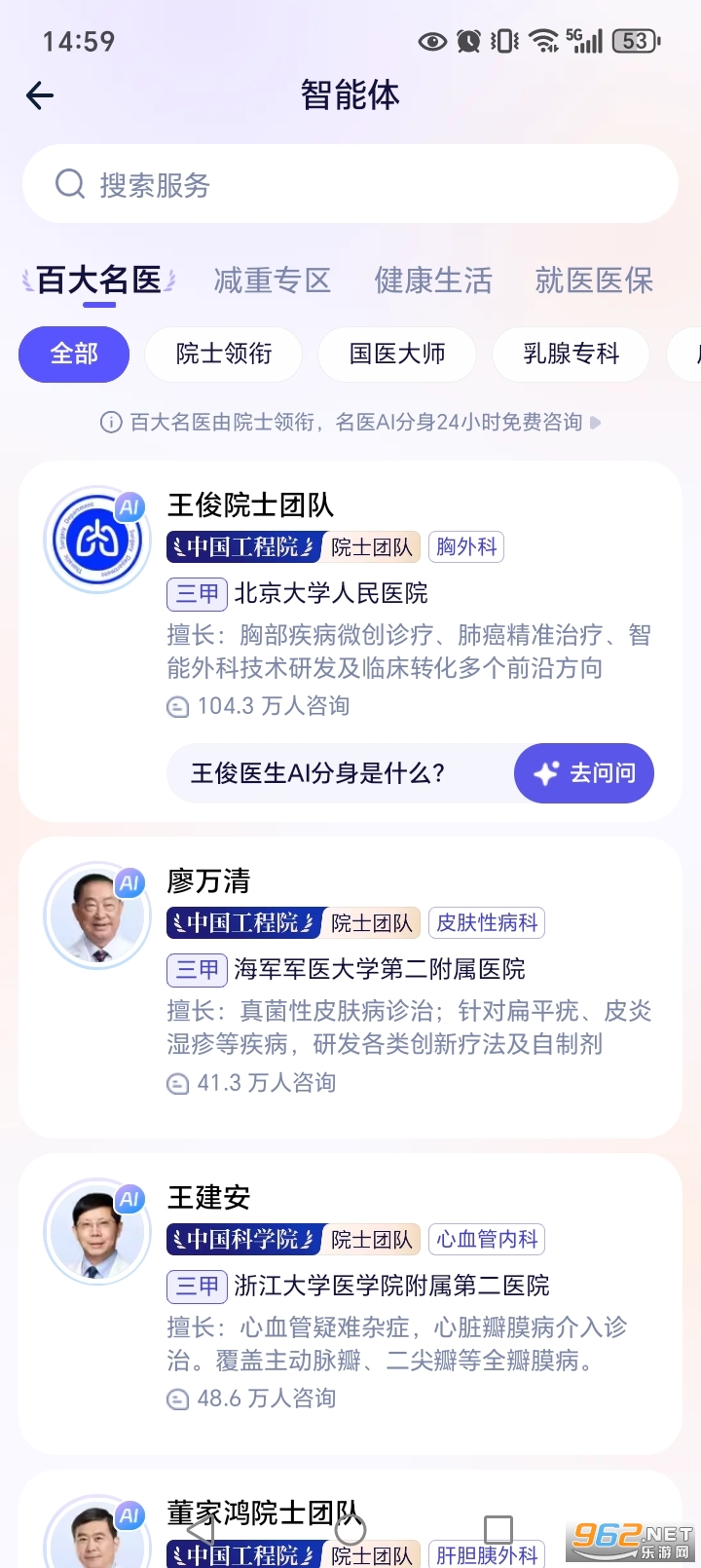Viewport: 701px width, 1568px height.
Task: Tap the sparkle icon inside the 去问问 button
Action: (546, 772)
